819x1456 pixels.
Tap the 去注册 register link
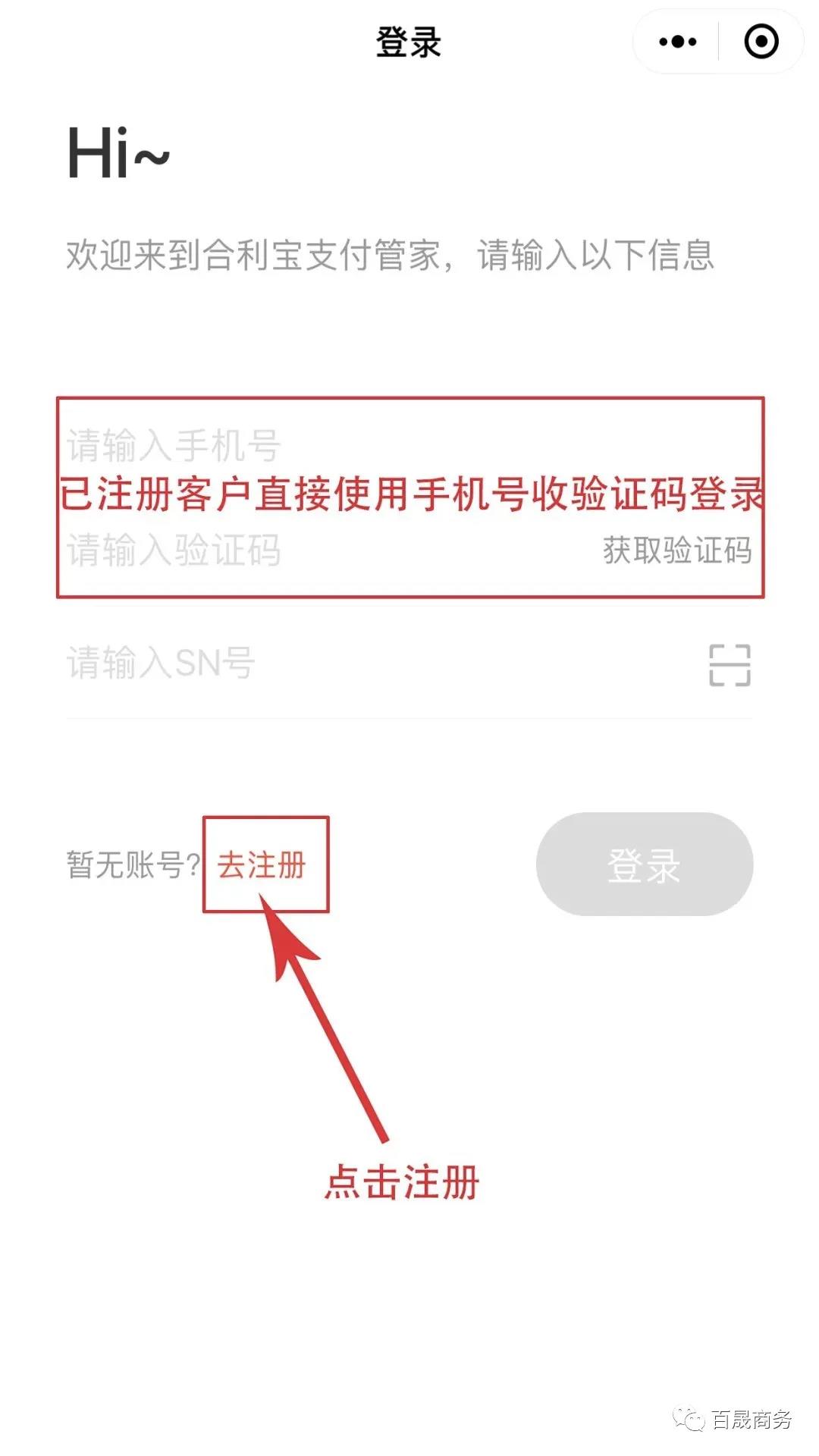pos(262,864)
